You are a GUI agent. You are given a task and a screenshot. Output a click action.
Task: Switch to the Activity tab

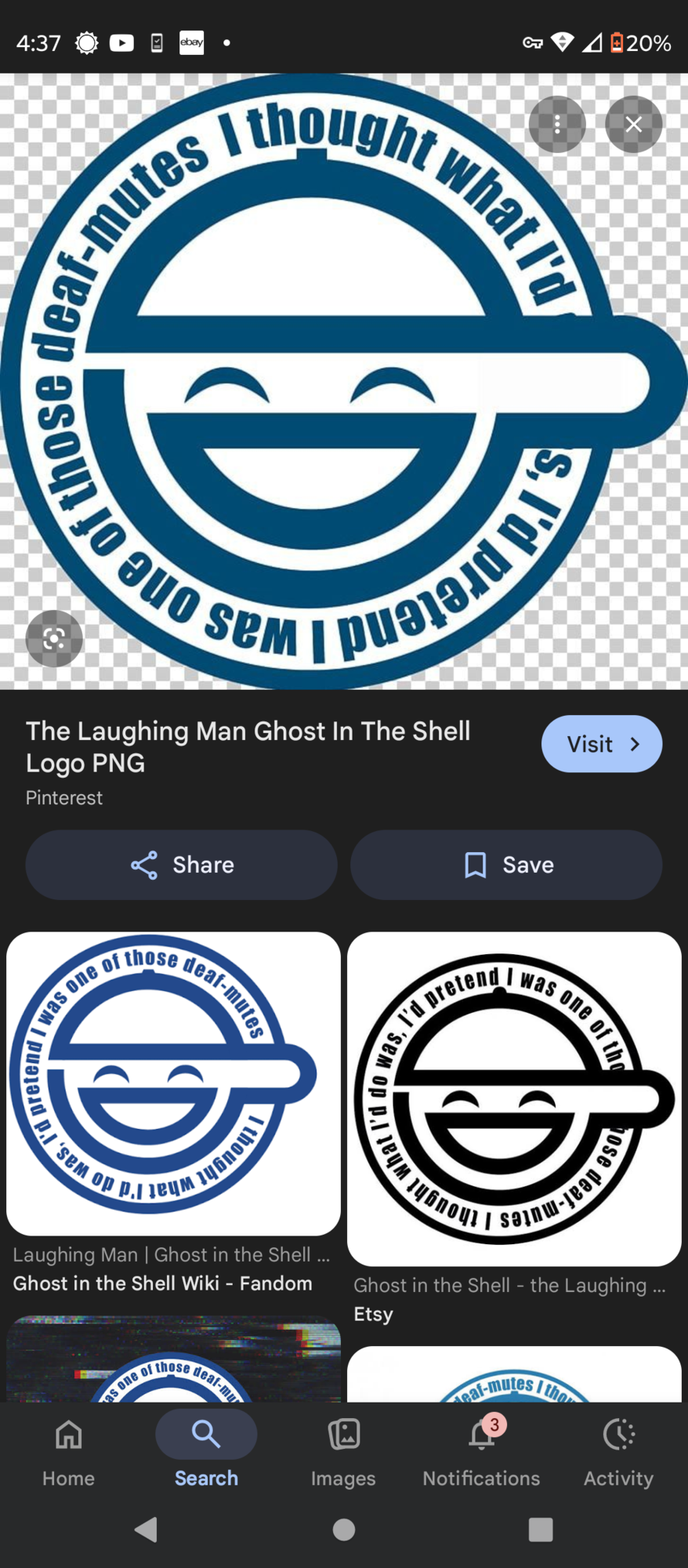coord(618,1453)
